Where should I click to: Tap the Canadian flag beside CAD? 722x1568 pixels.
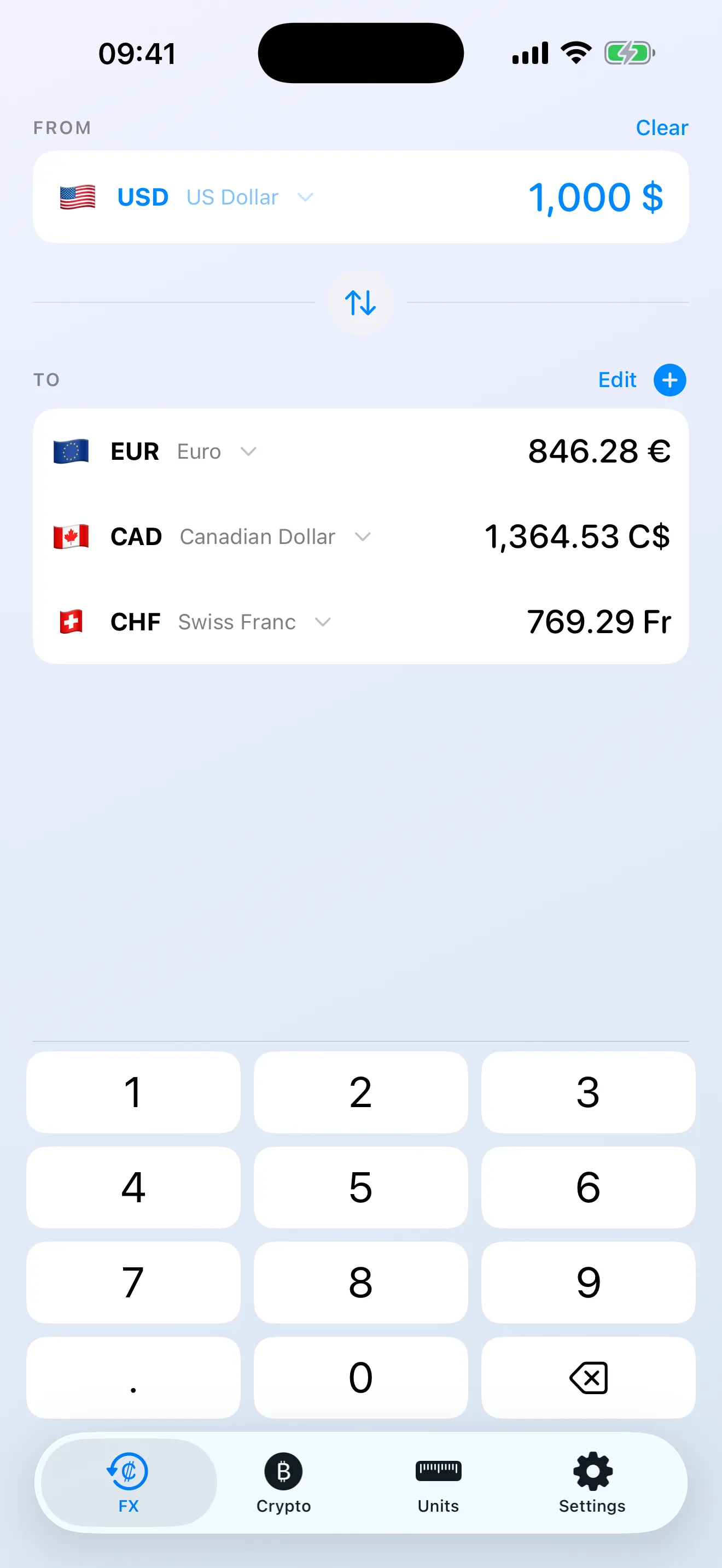pyautogui.click(x=71, y=536)
